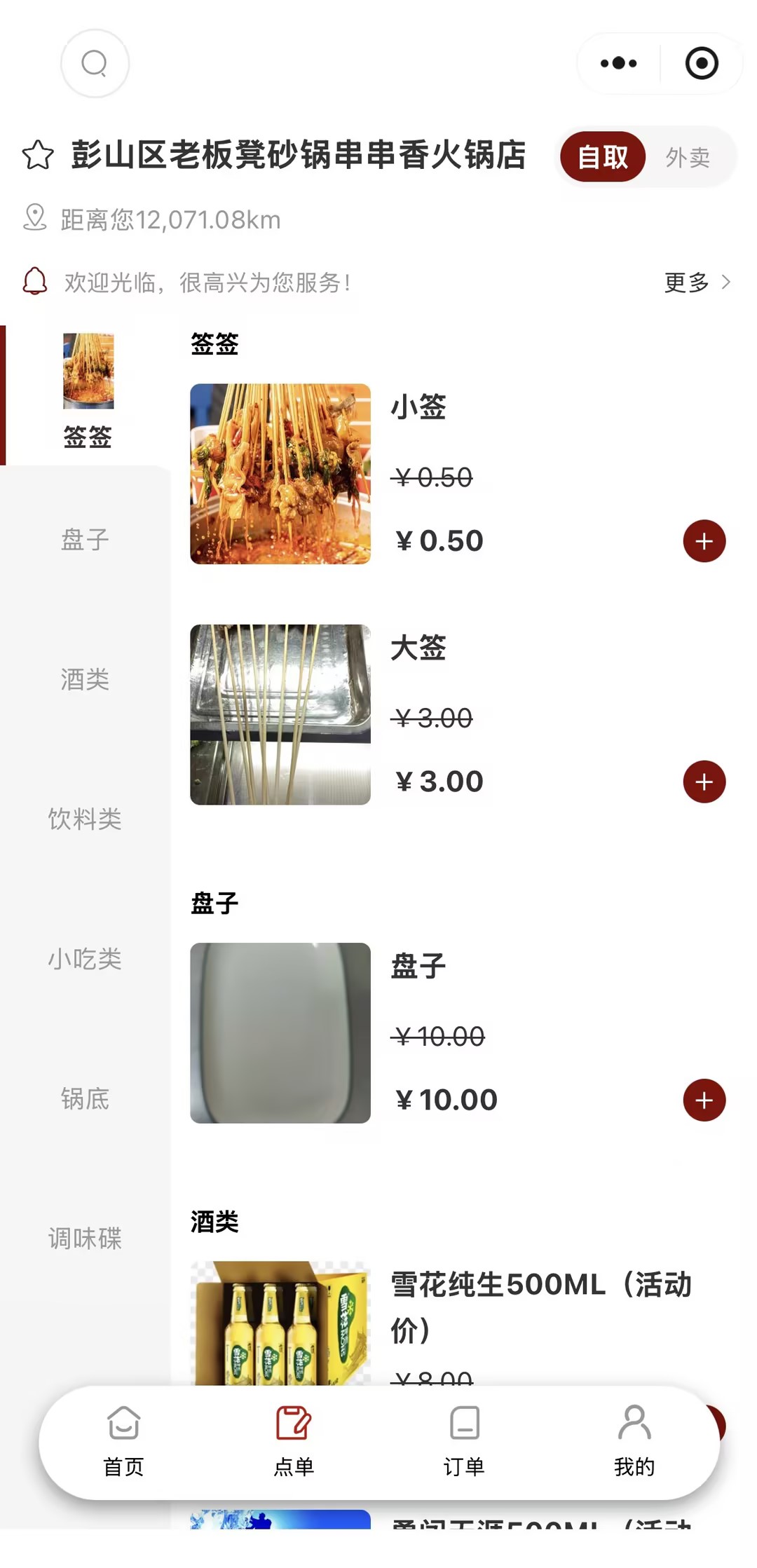Image resolution: width=757 pixels, height=1568 pixels.
Task: Open the mini program overflow menu
Action: point(618,63)
